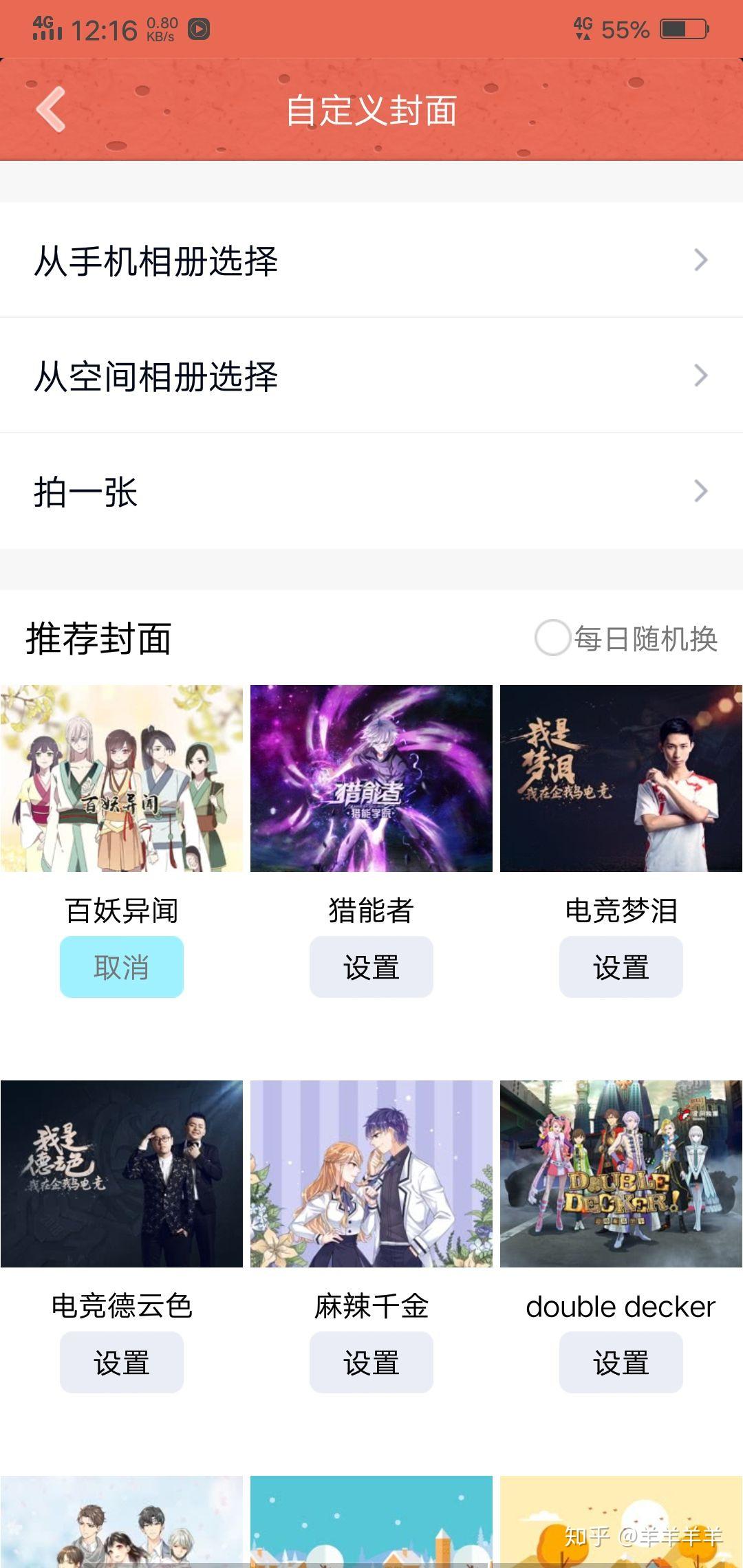This screenshot has height=1568, width=743.
Task: Expand 从手机相册选择 with its chevron
Action: click(702, 260)
